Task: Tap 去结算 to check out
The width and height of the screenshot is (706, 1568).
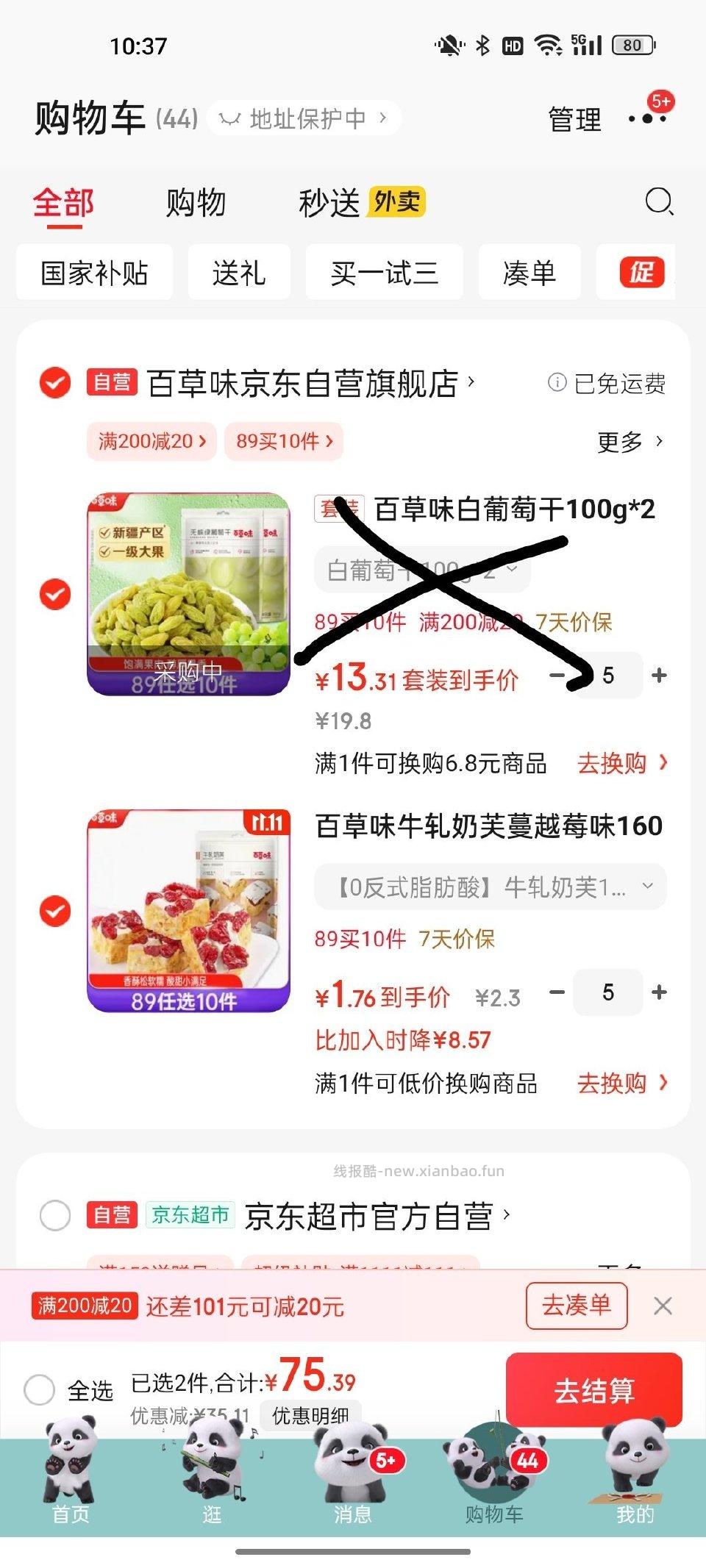Action: [x=593, y=1390]
